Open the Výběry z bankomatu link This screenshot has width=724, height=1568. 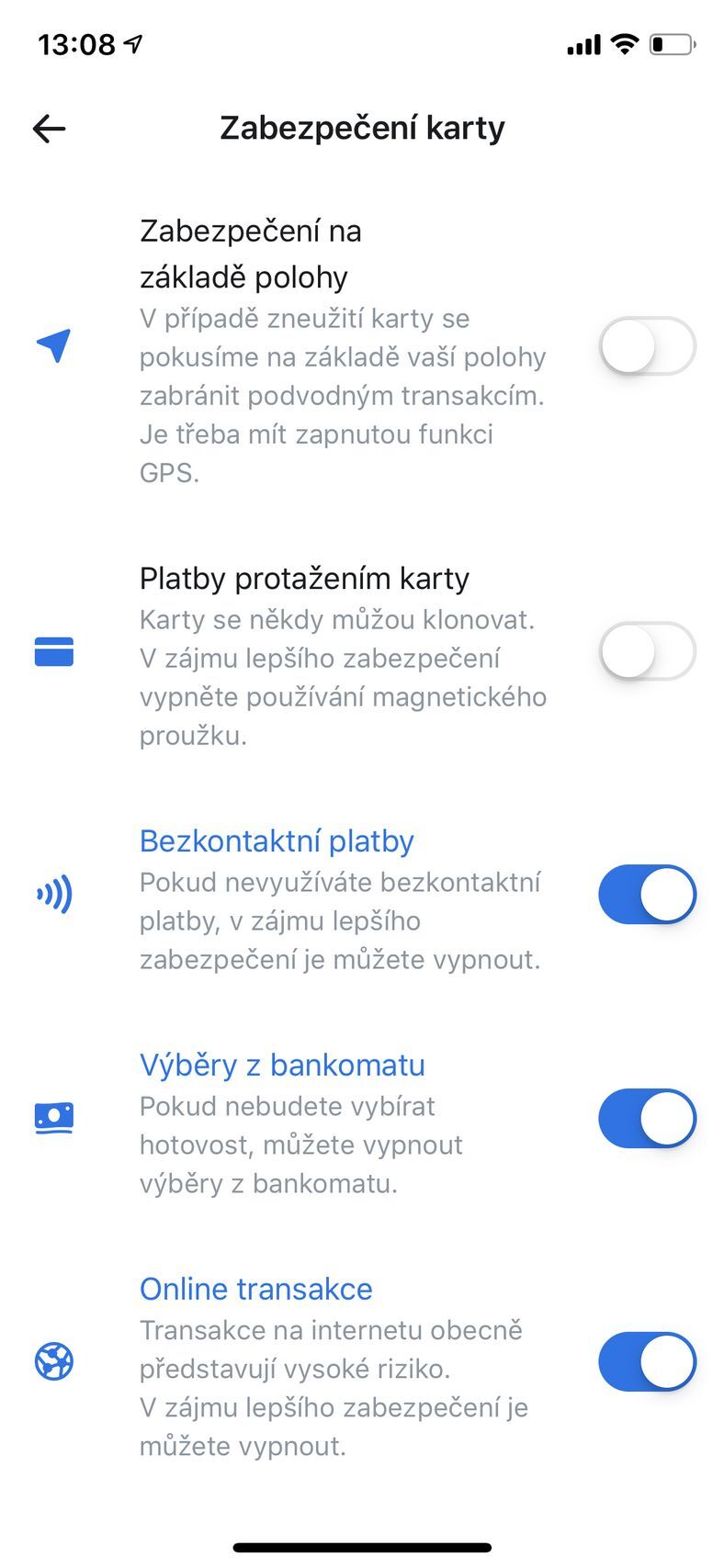coord(282,1066)
